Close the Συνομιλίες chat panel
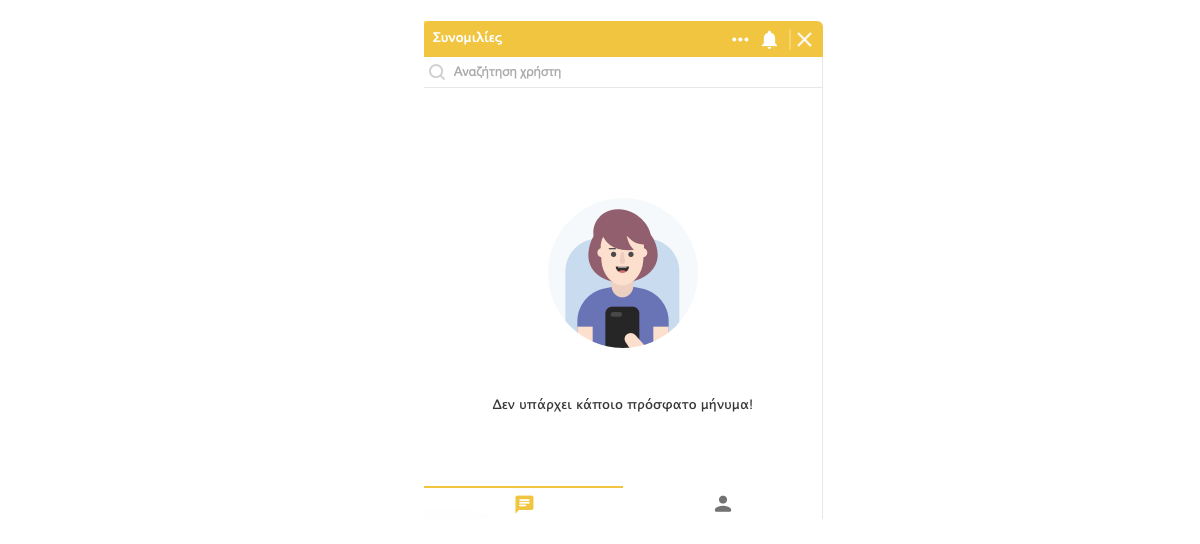Screen dimensions: 1200x544 pos(804,39)
